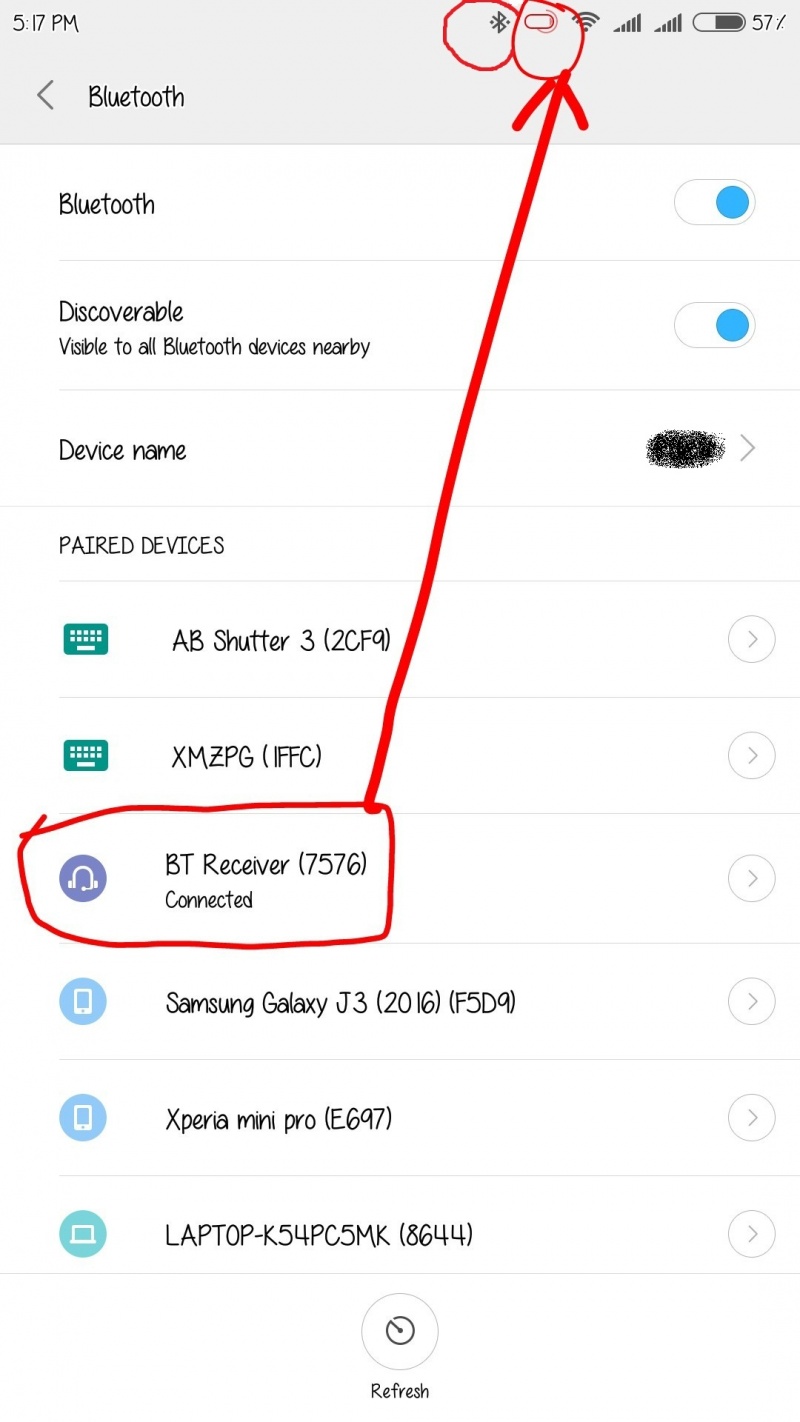Go back from Bluetooth settings

click(x=46, y=96)
